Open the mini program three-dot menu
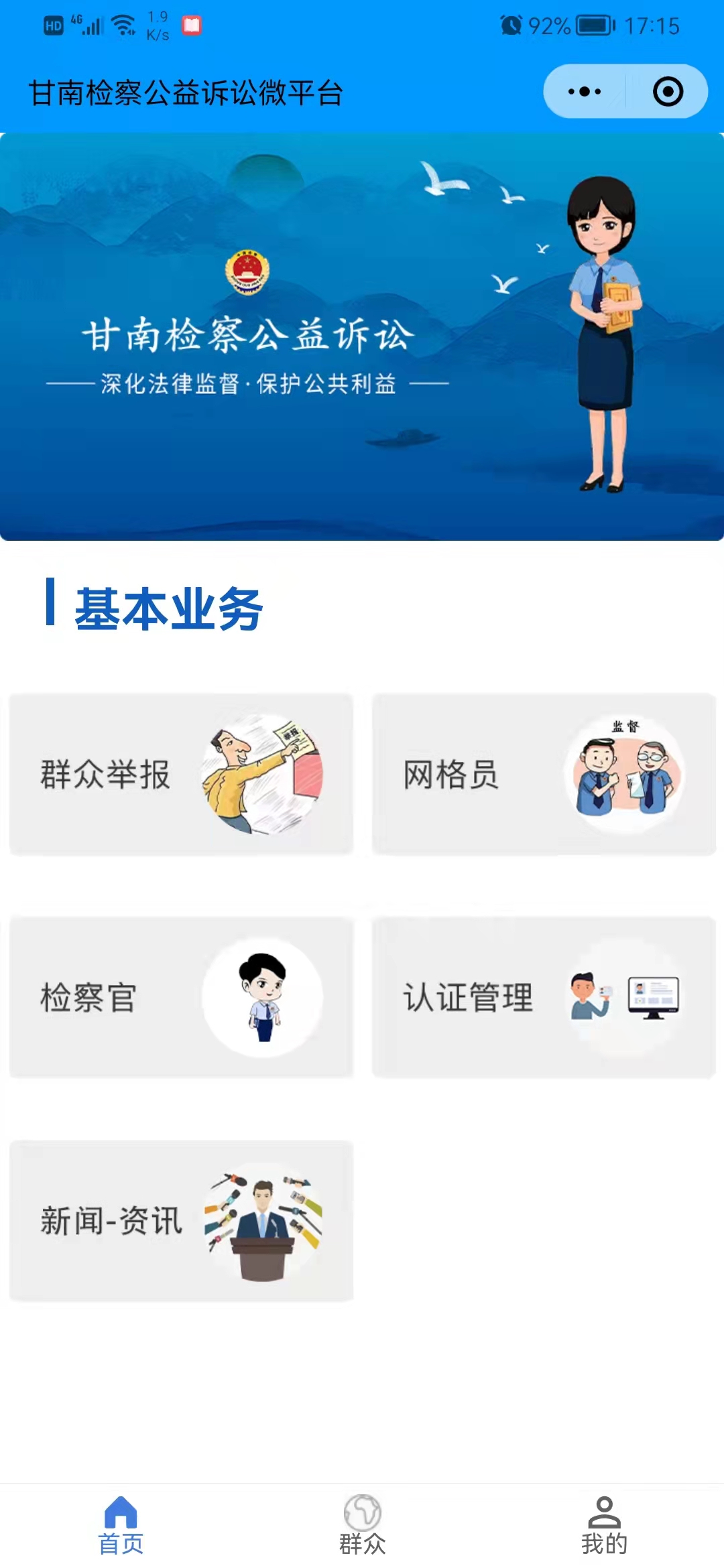This screenshot has height=1568, width=724. 584,92
